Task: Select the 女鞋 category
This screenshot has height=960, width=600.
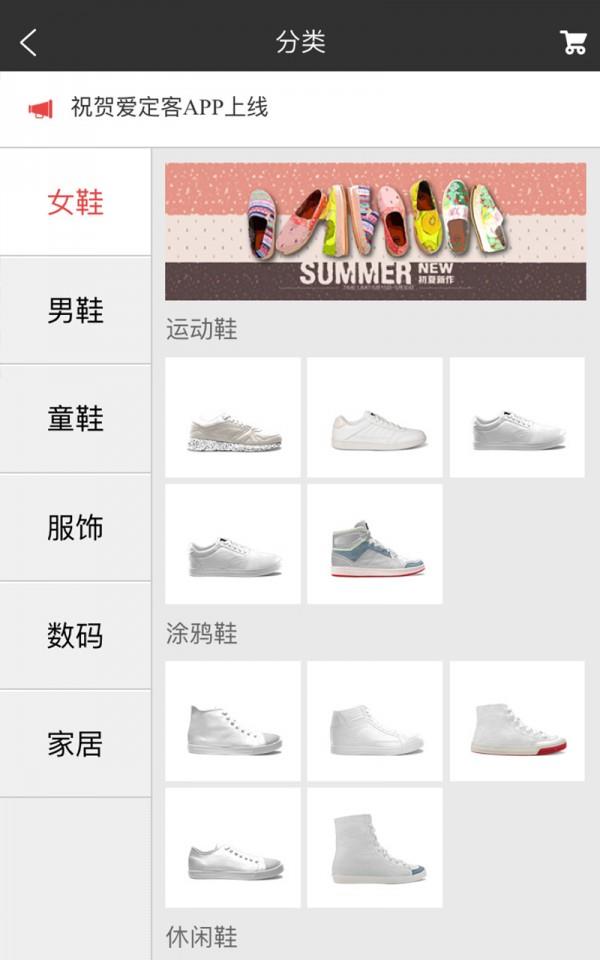Action: [x=75, y=203]
